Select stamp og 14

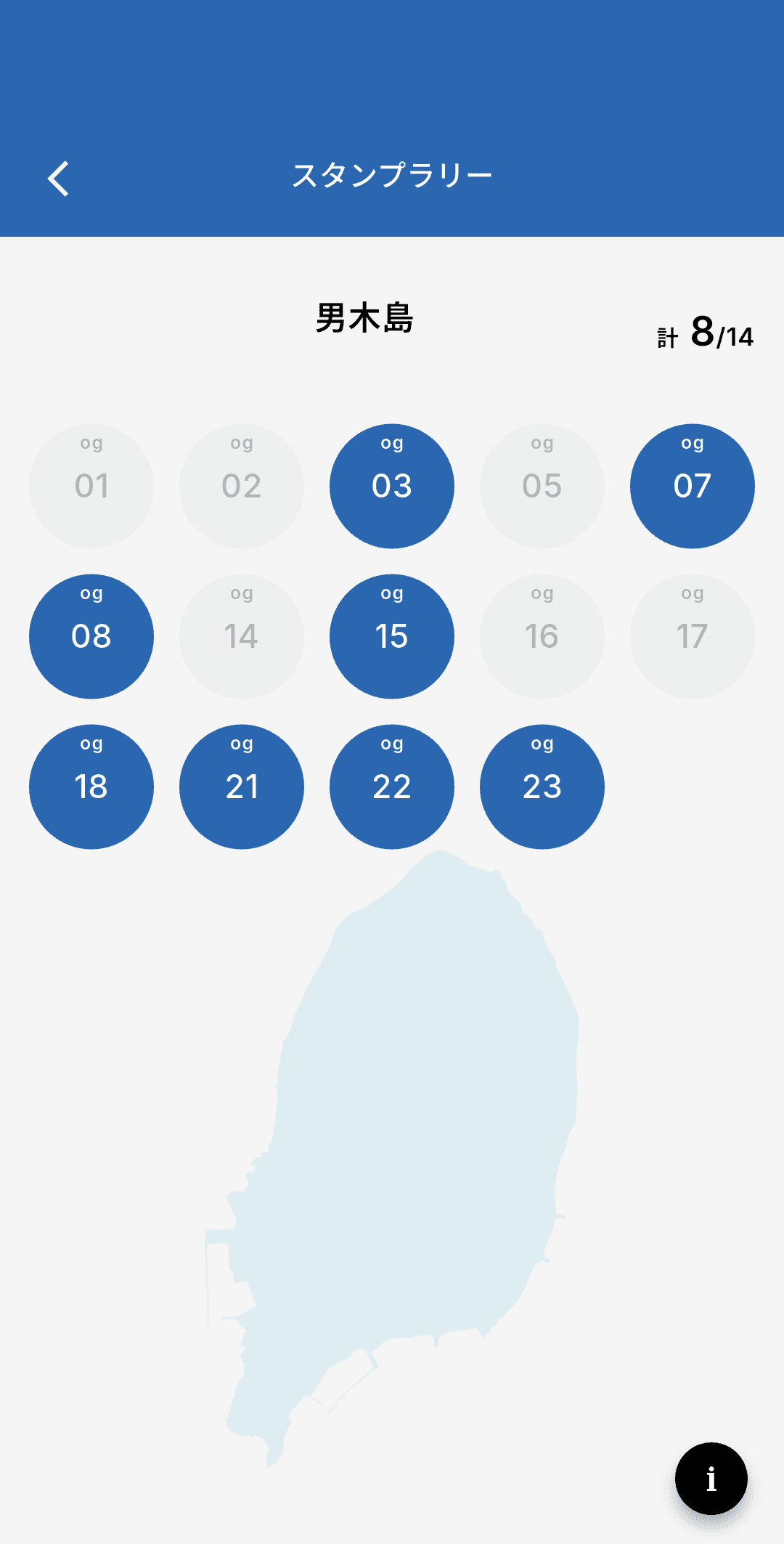(242, 636)
